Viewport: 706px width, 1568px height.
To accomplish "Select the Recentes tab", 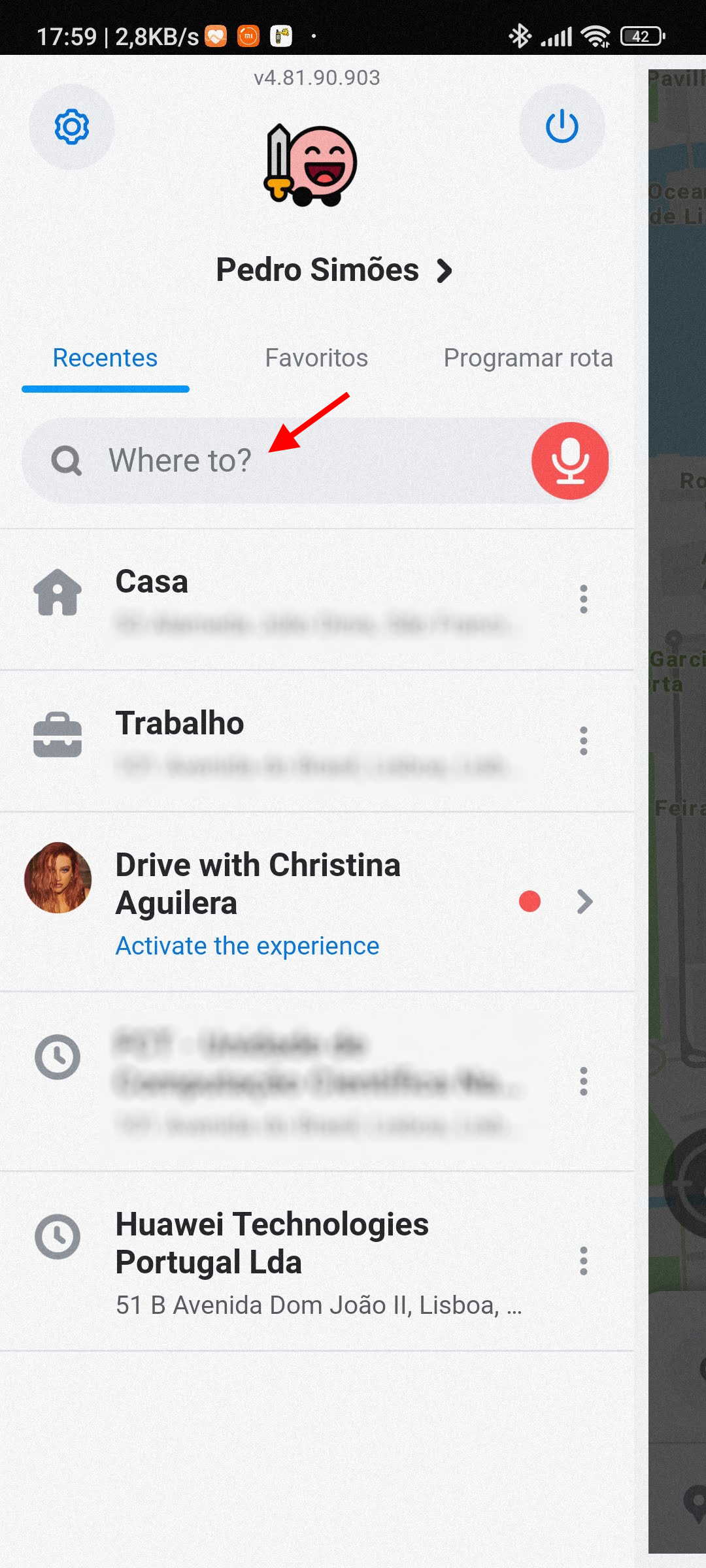I will [x=105, y=358].
